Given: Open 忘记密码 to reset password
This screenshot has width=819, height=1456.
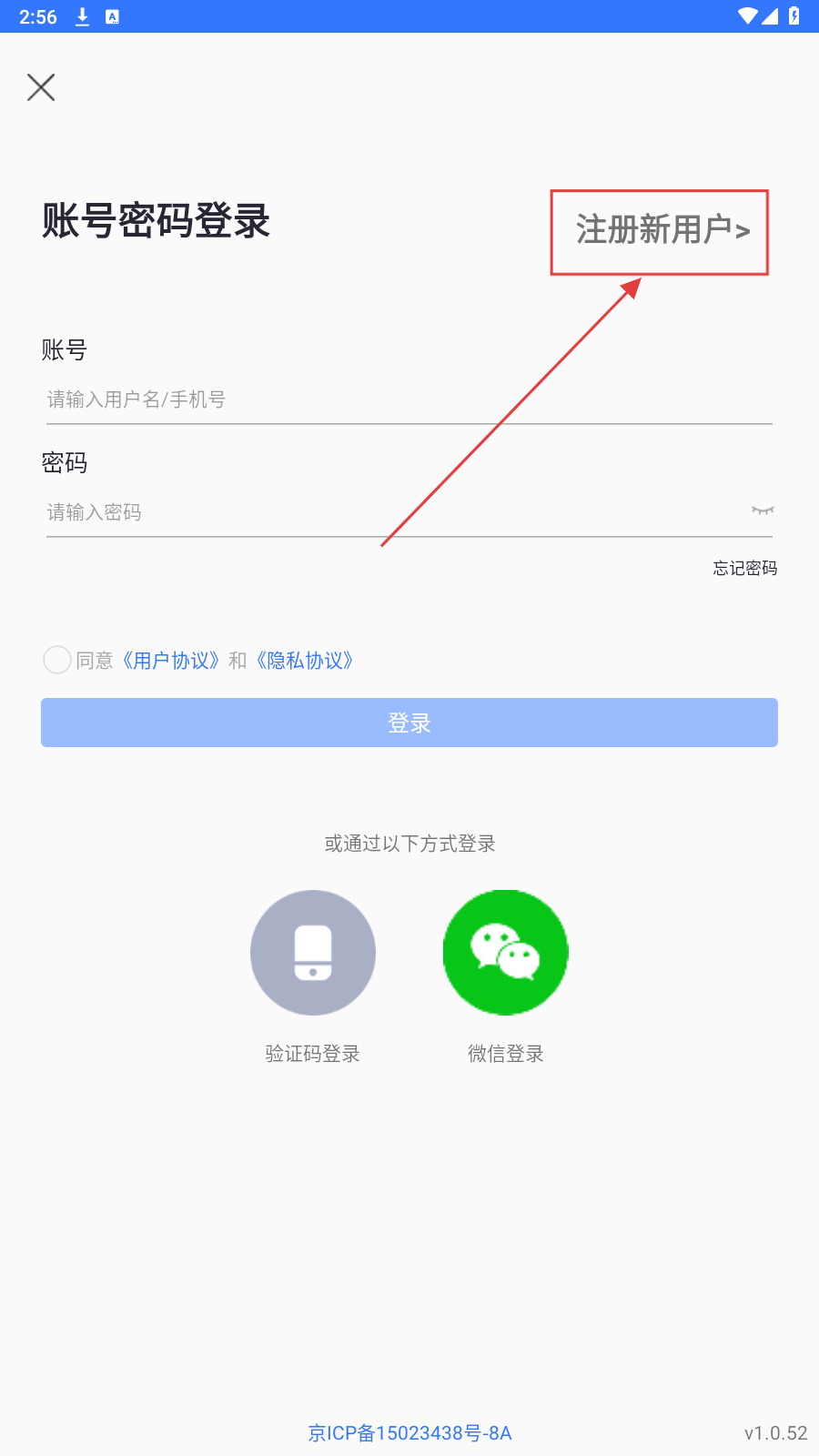Looking at the screenshot, I should point(744,569).
